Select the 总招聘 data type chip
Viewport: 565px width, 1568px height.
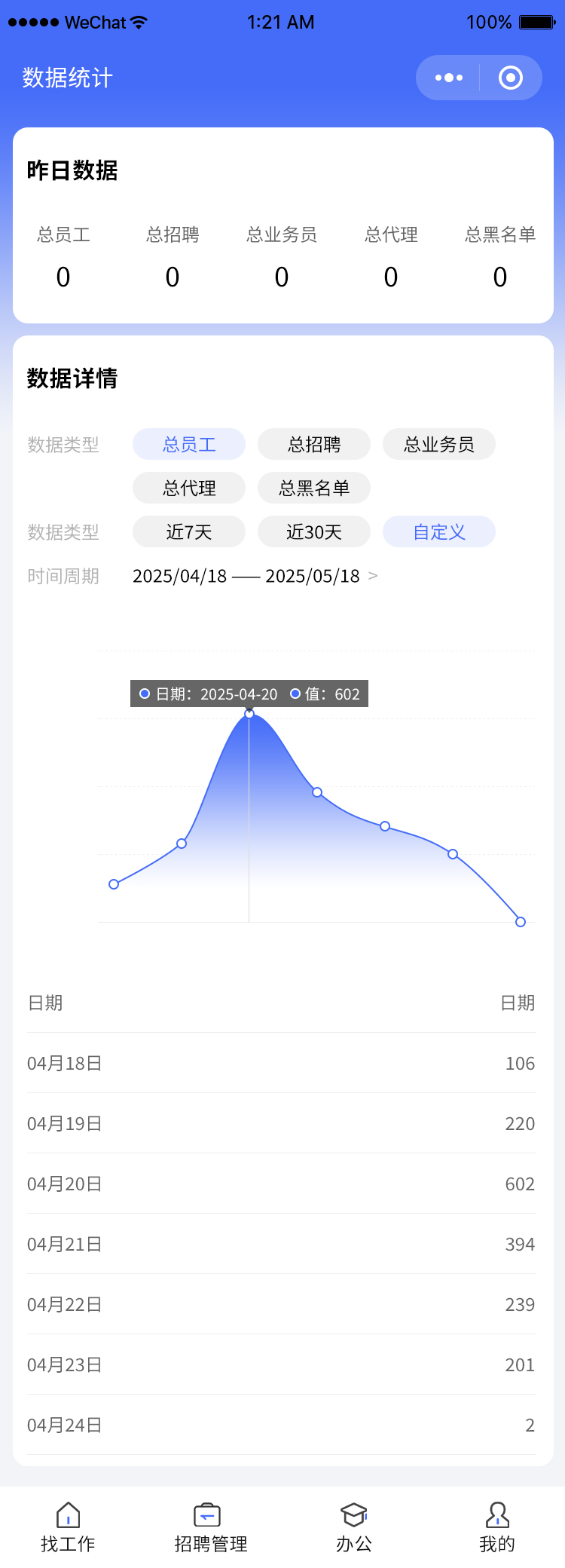coord(314,445)
